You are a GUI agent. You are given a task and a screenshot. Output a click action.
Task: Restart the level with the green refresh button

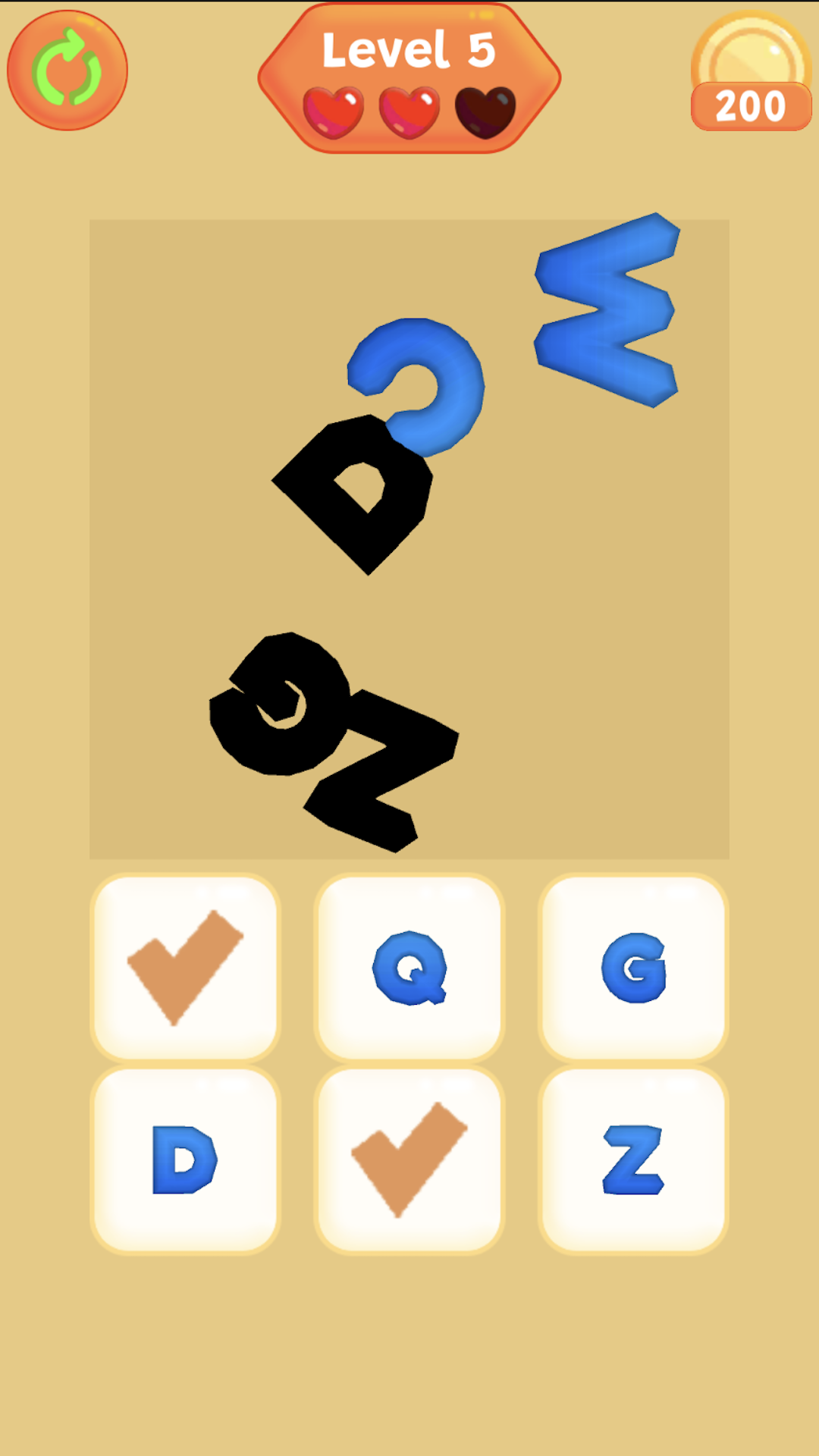tap(67, 71)
